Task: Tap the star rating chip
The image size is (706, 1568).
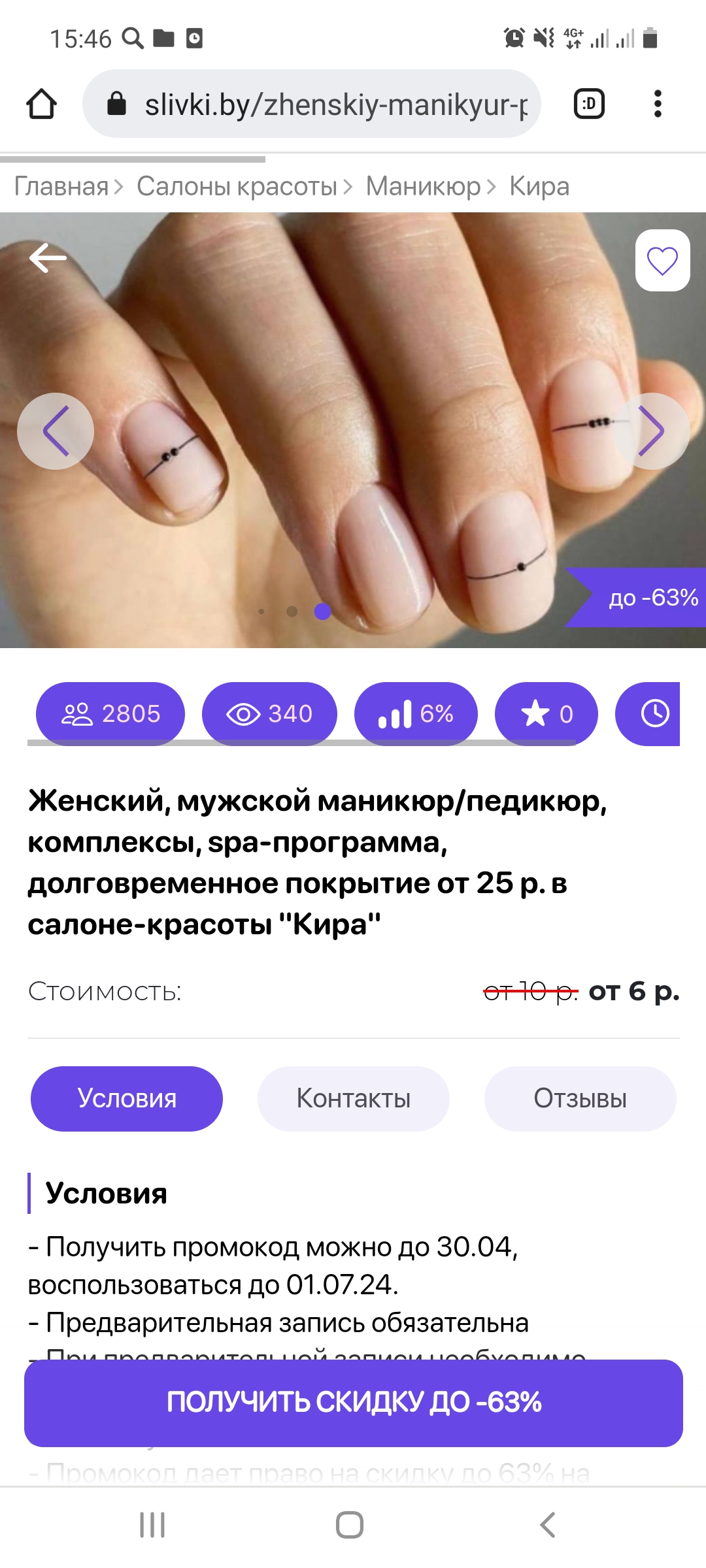Action: click(546, 713)
